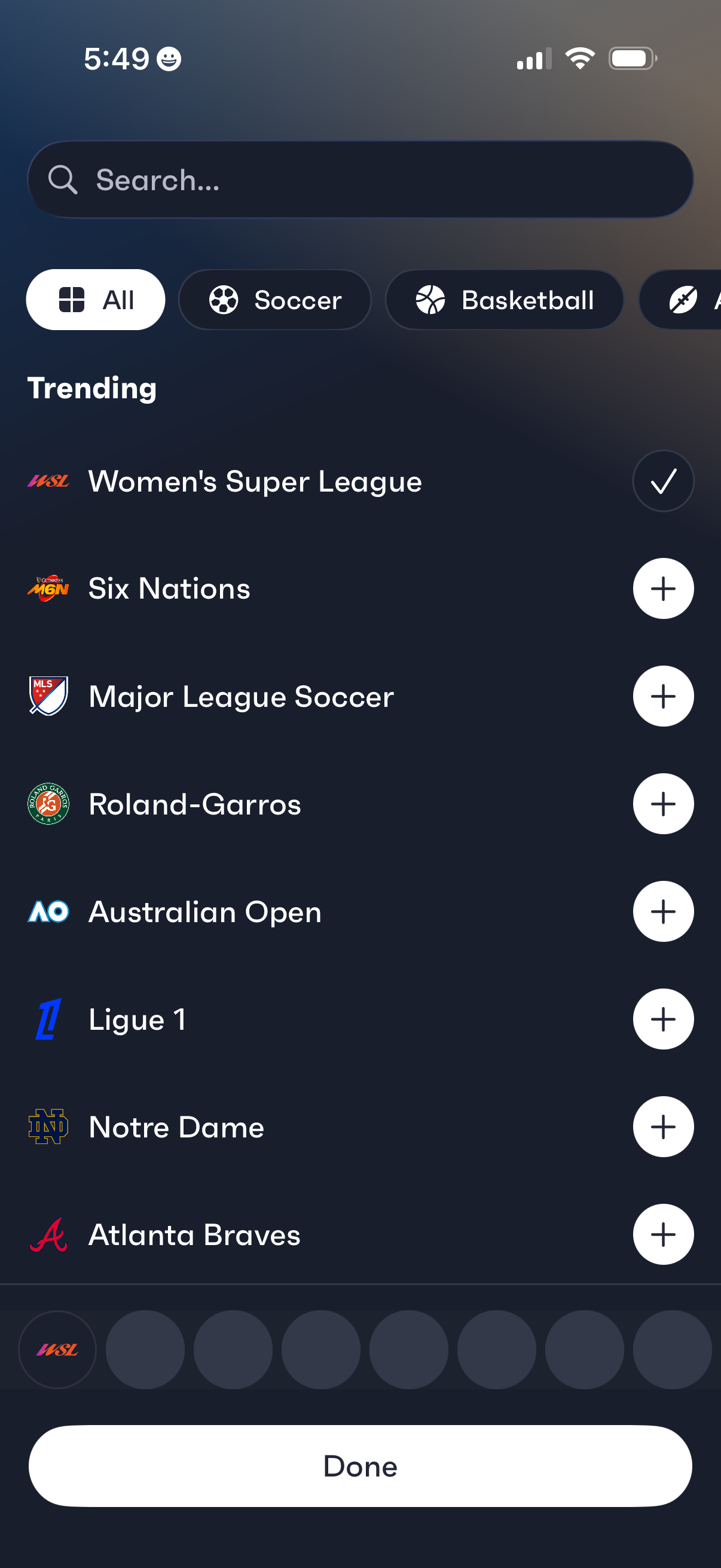Image resolution: width=721 pixels, height=1568 pixels.
Task: Follow Notre Dame
Action: coord(662,1127)
